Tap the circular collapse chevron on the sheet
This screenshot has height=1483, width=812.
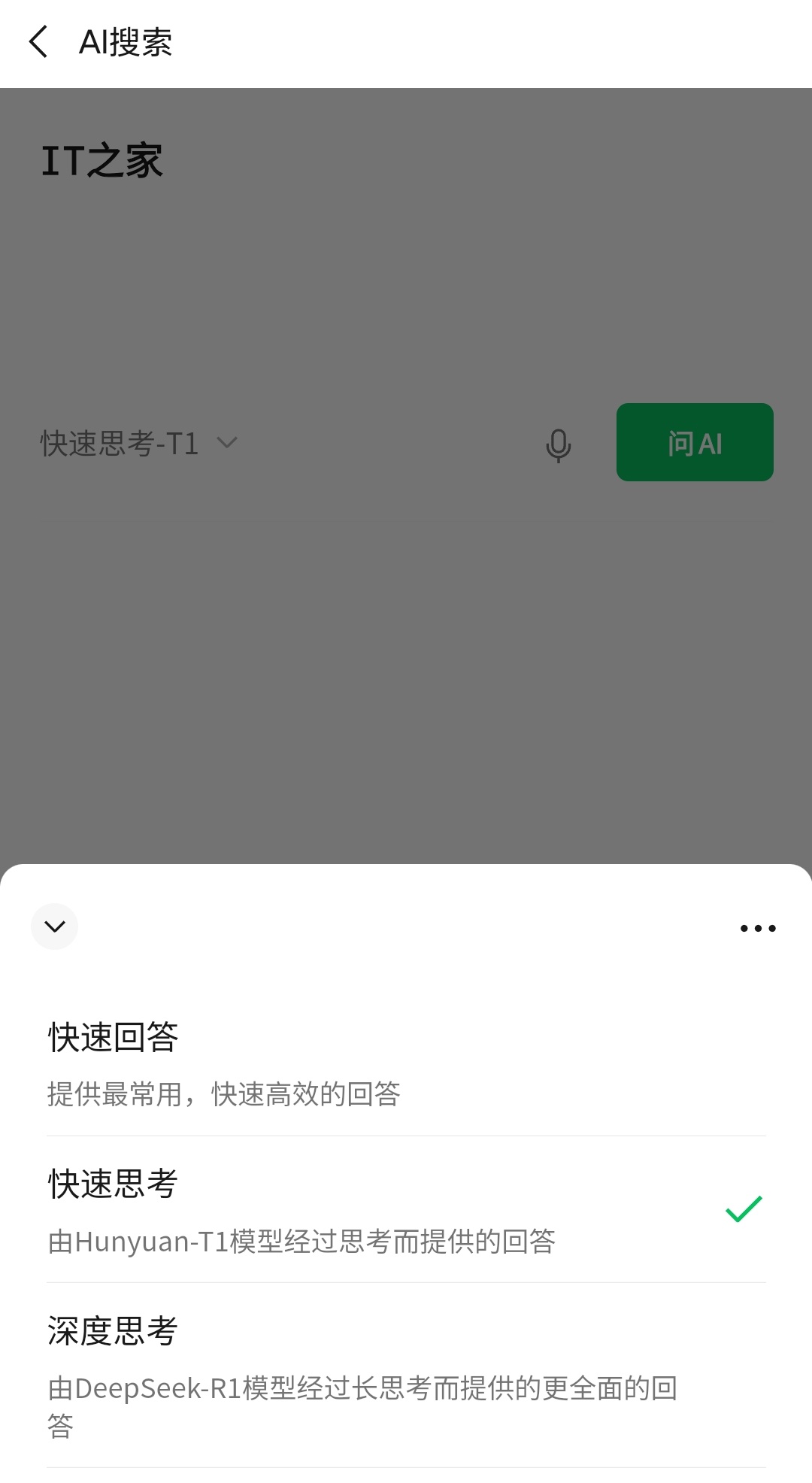(x=54, y=927)
